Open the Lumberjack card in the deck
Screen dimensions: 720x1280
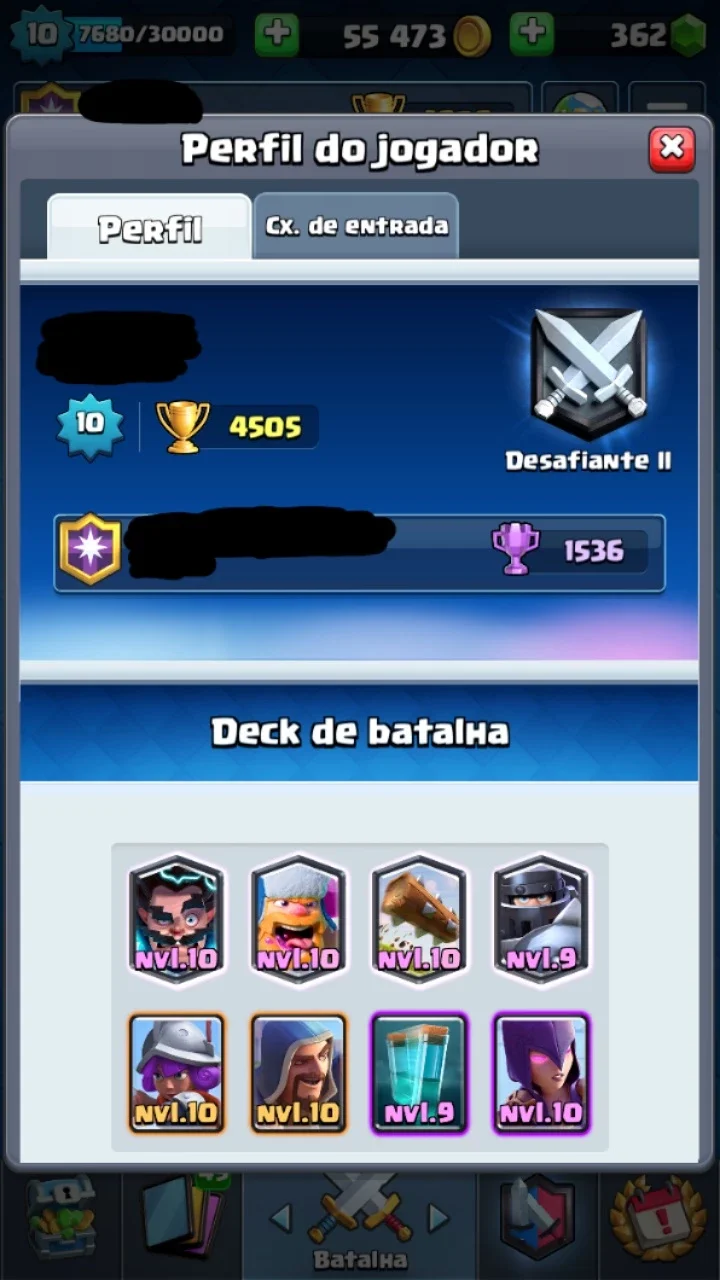[298, 918]
